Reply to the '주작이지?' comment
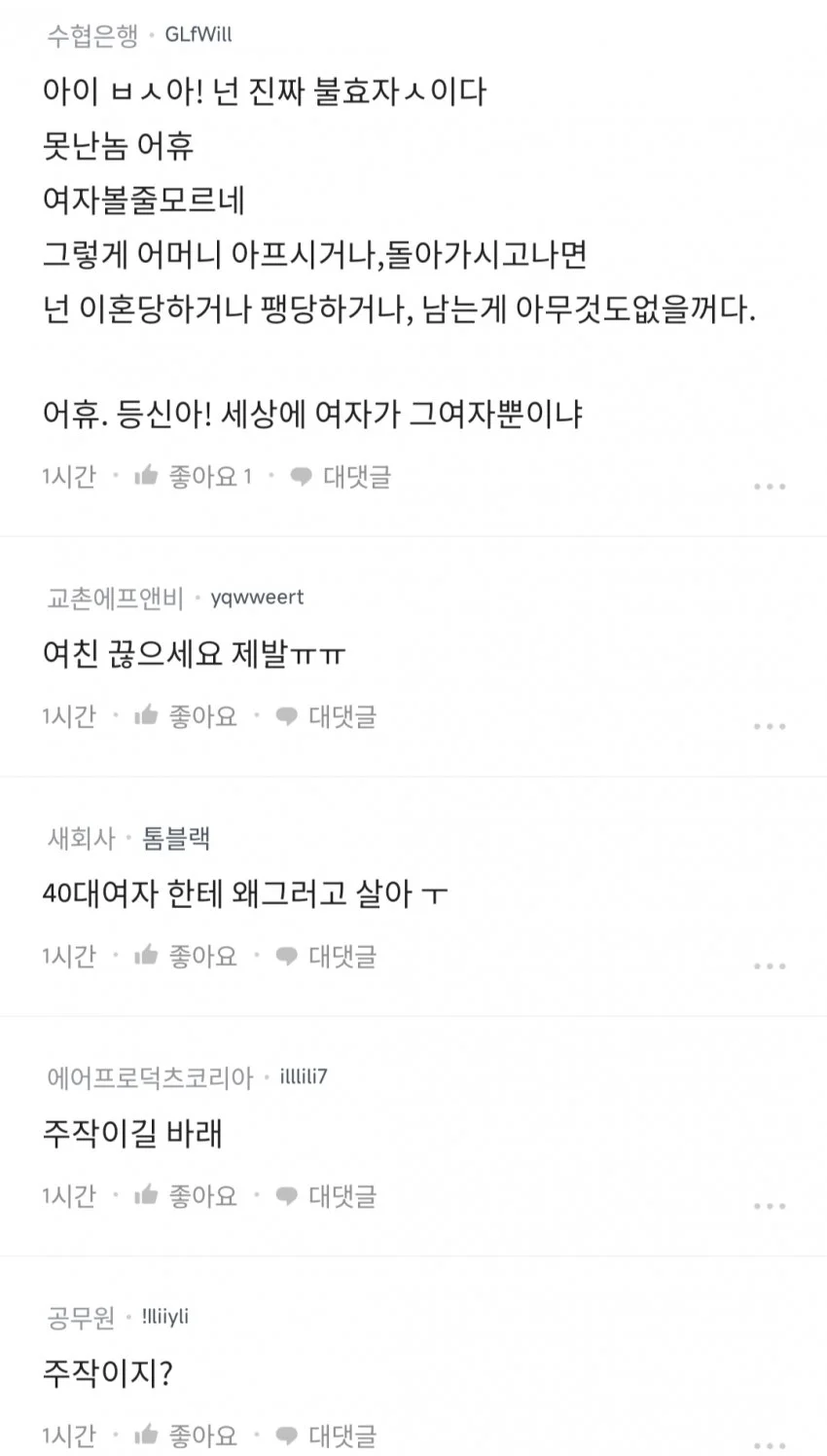The image size is (827, 1456). 326,1435
